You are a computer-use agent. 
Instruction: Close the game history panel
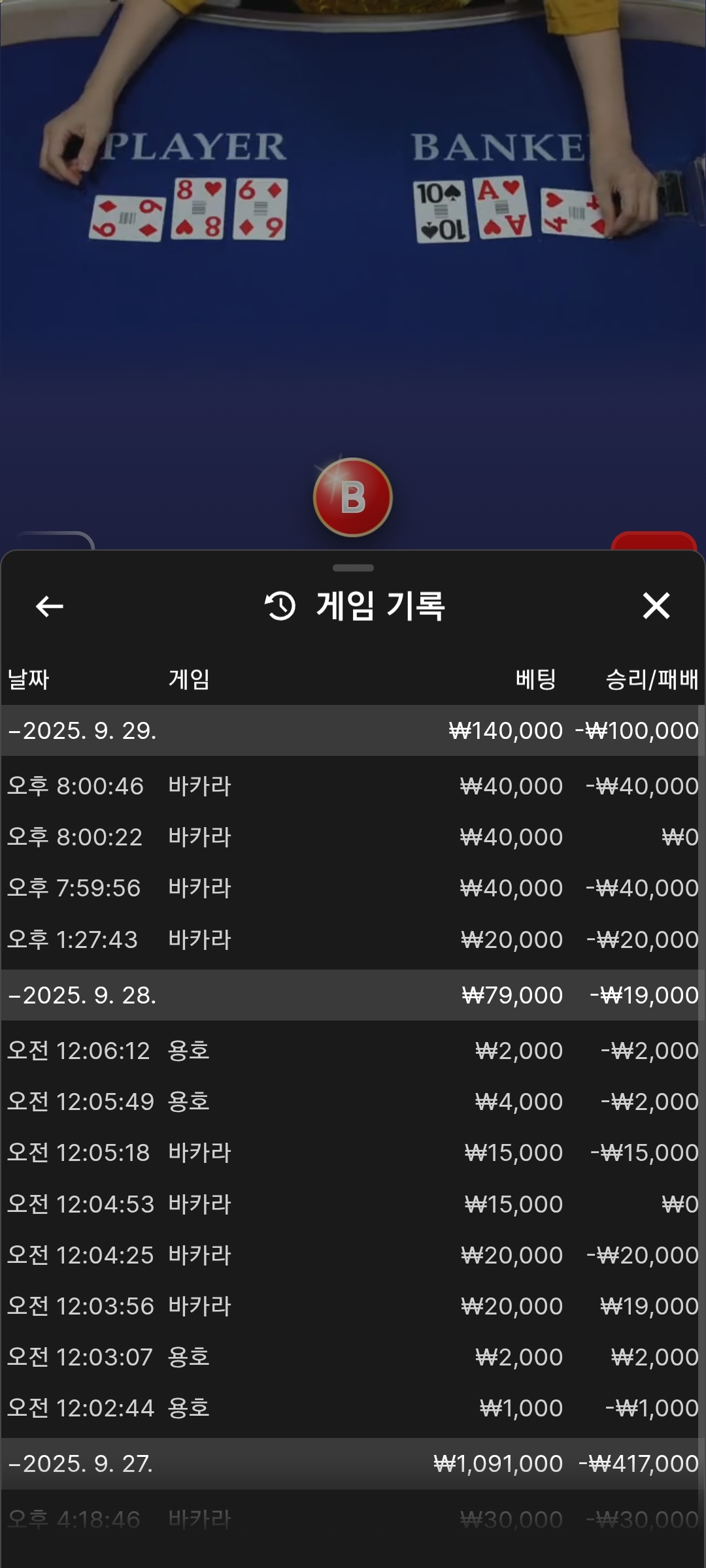click(x=656, y=606)
